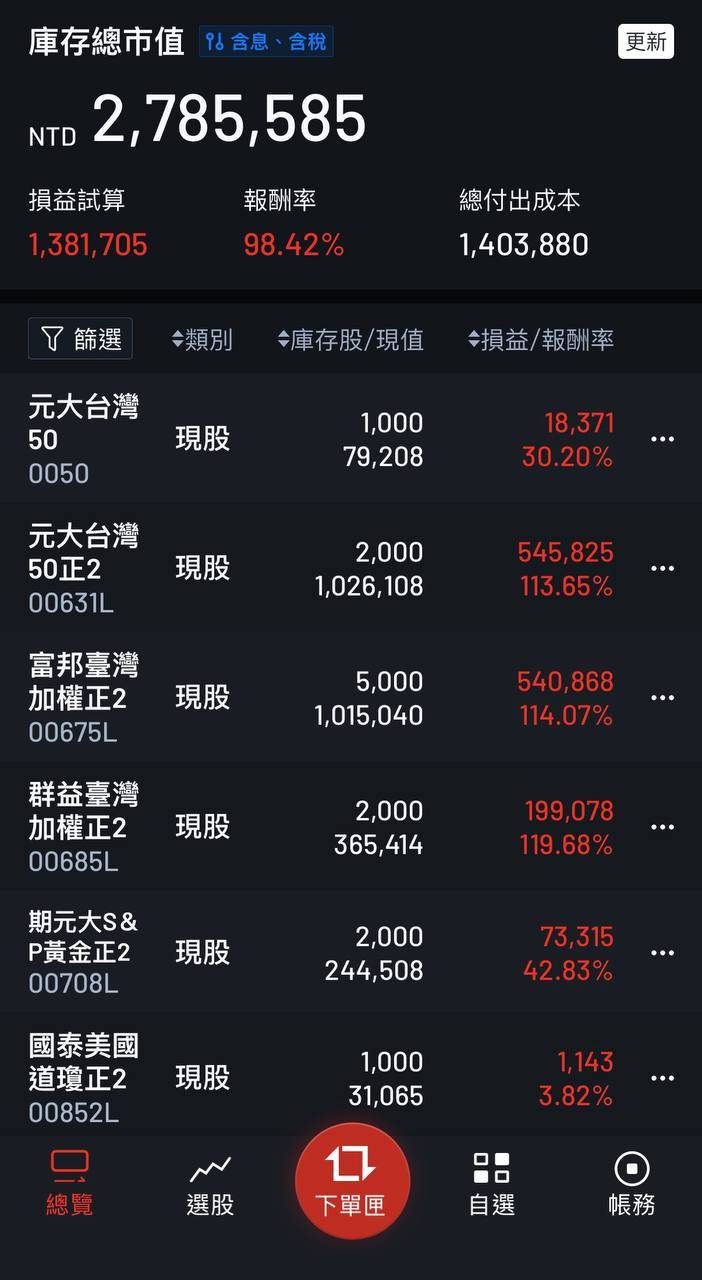Switch to the 帳務 tab

coord(632,1183)
